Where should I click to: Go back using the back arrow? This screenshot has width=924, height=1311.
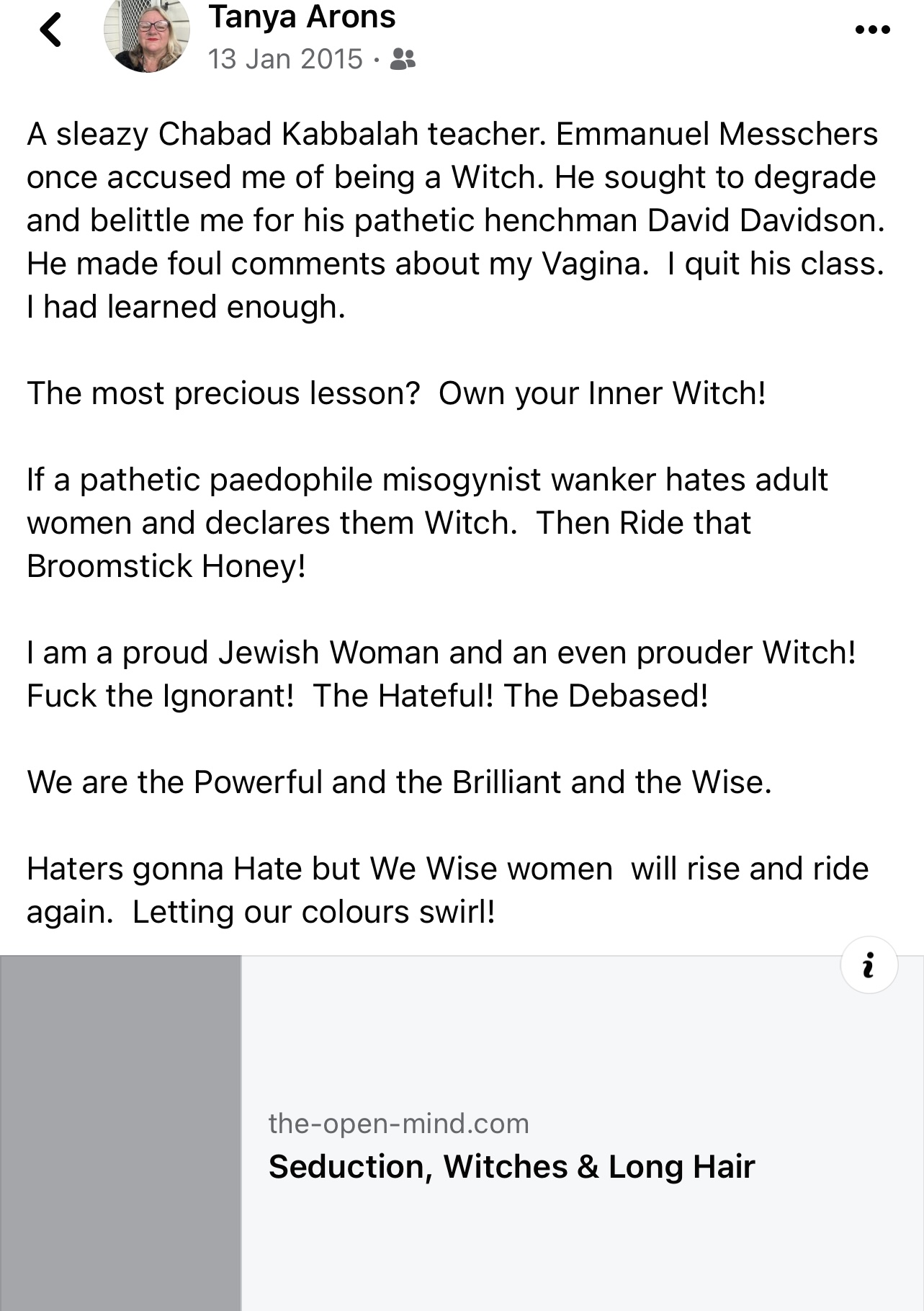pyautogui.click(x=50, y=30)
